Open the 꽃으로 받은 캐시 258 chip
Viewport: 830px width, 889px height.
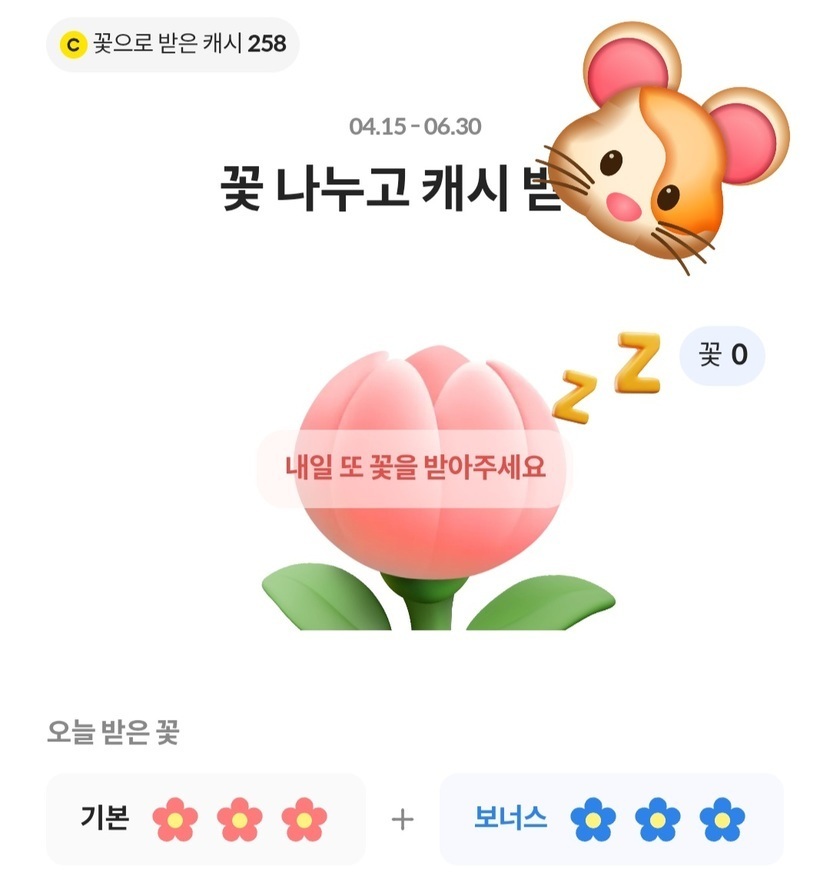(x=173, y=45)
